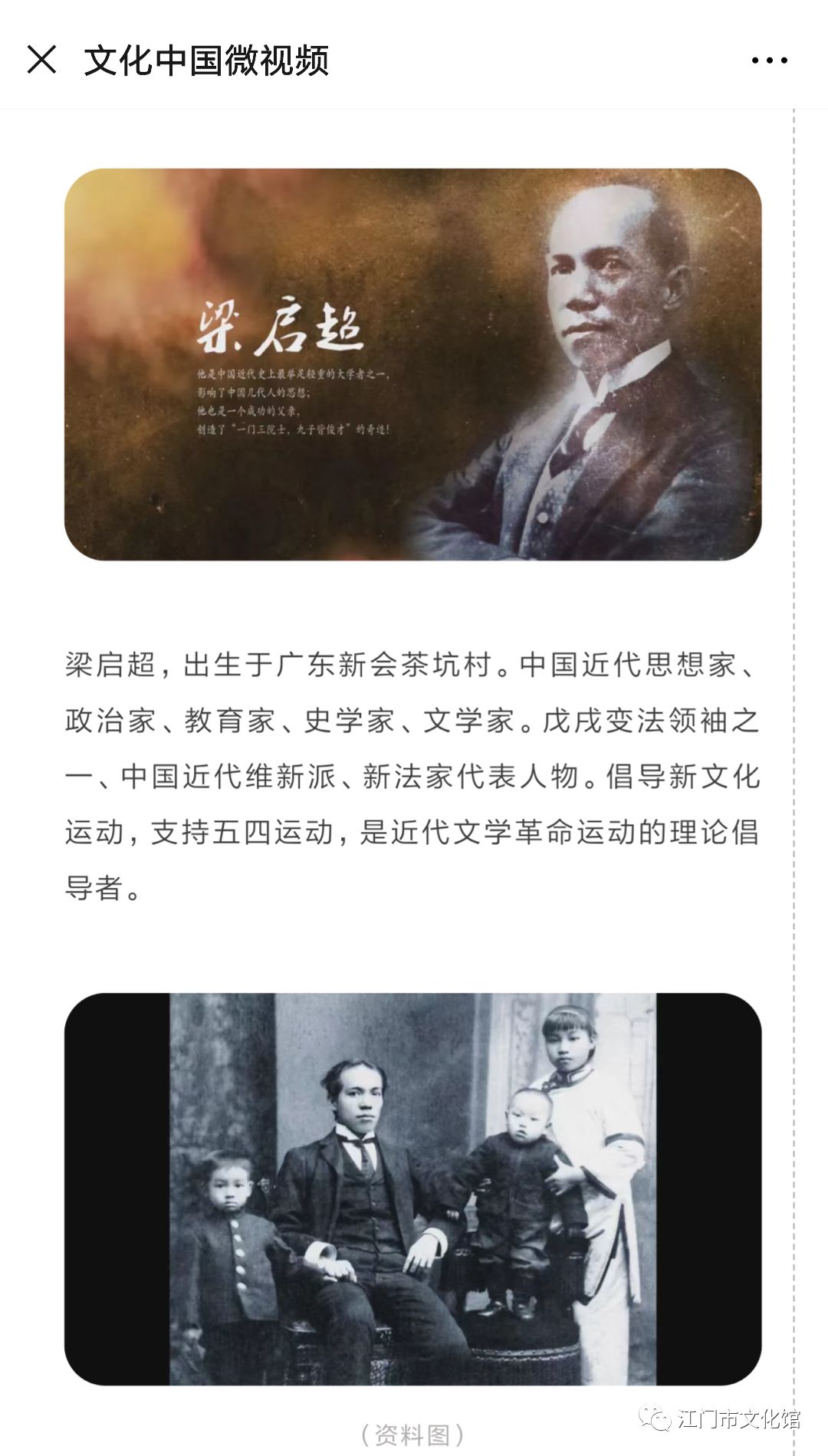View the family group photo
The width and height of the screenshot is (828, 1456).
[x=412, y=1188]
